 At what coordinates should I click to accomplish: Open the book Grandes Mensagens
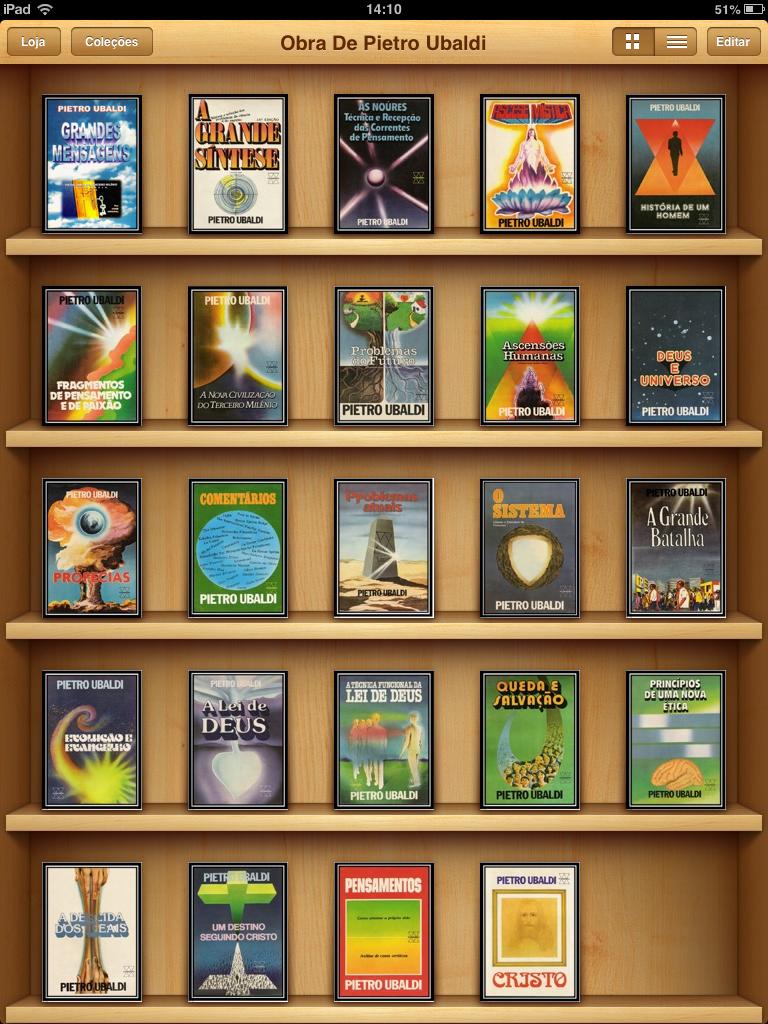pos(92,164)
